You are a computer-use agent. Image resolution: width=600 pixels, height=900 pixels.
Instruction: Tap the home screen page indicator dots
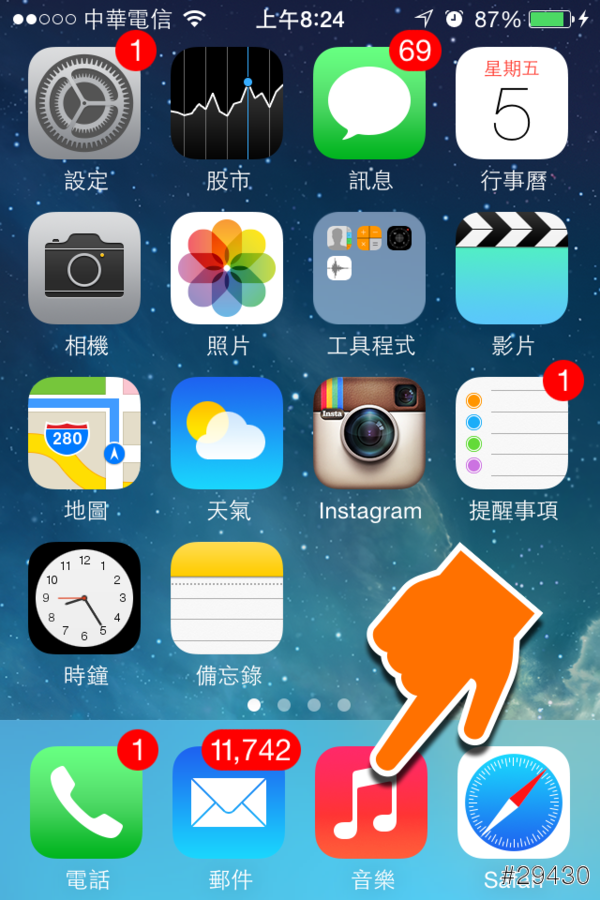[299, 705]
